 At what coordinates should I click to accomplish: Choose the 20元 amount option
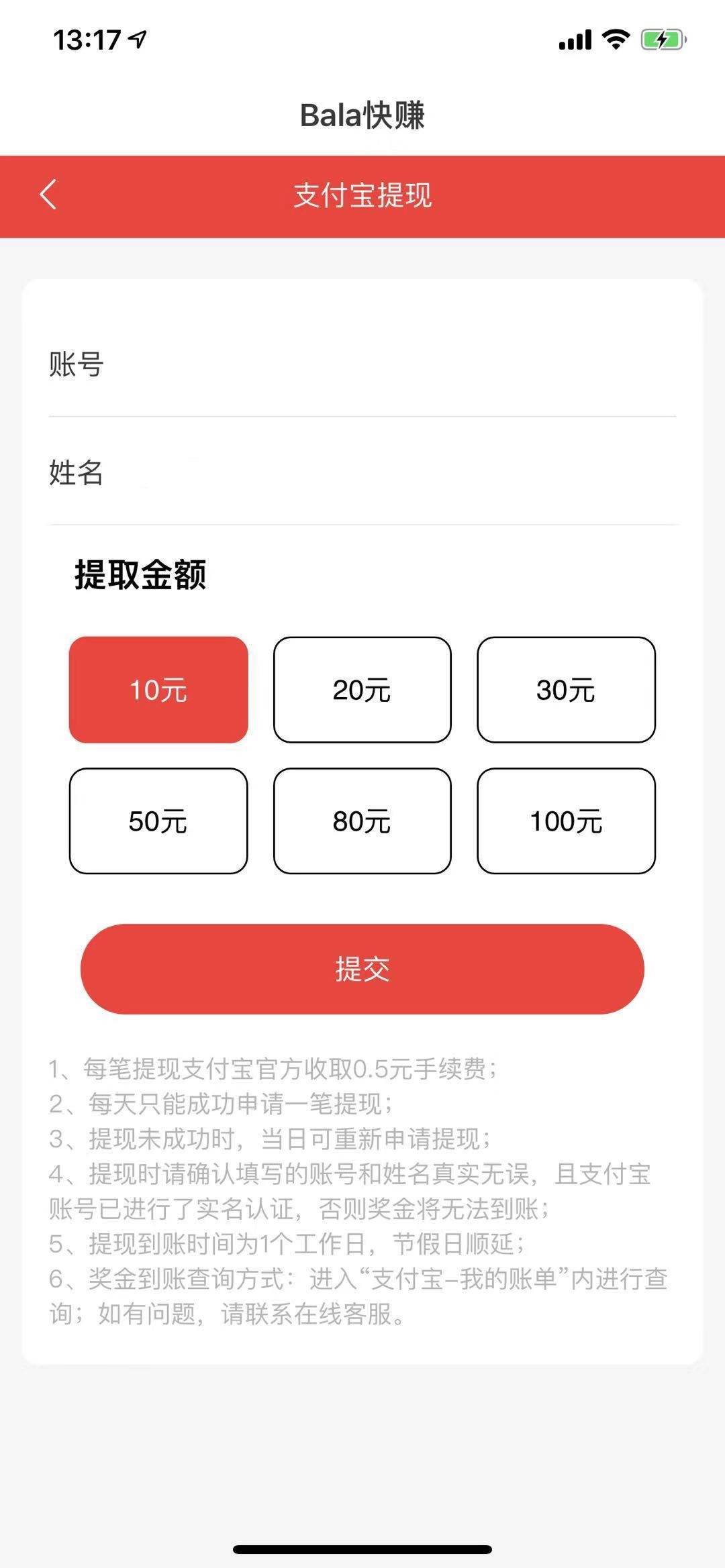362,690
